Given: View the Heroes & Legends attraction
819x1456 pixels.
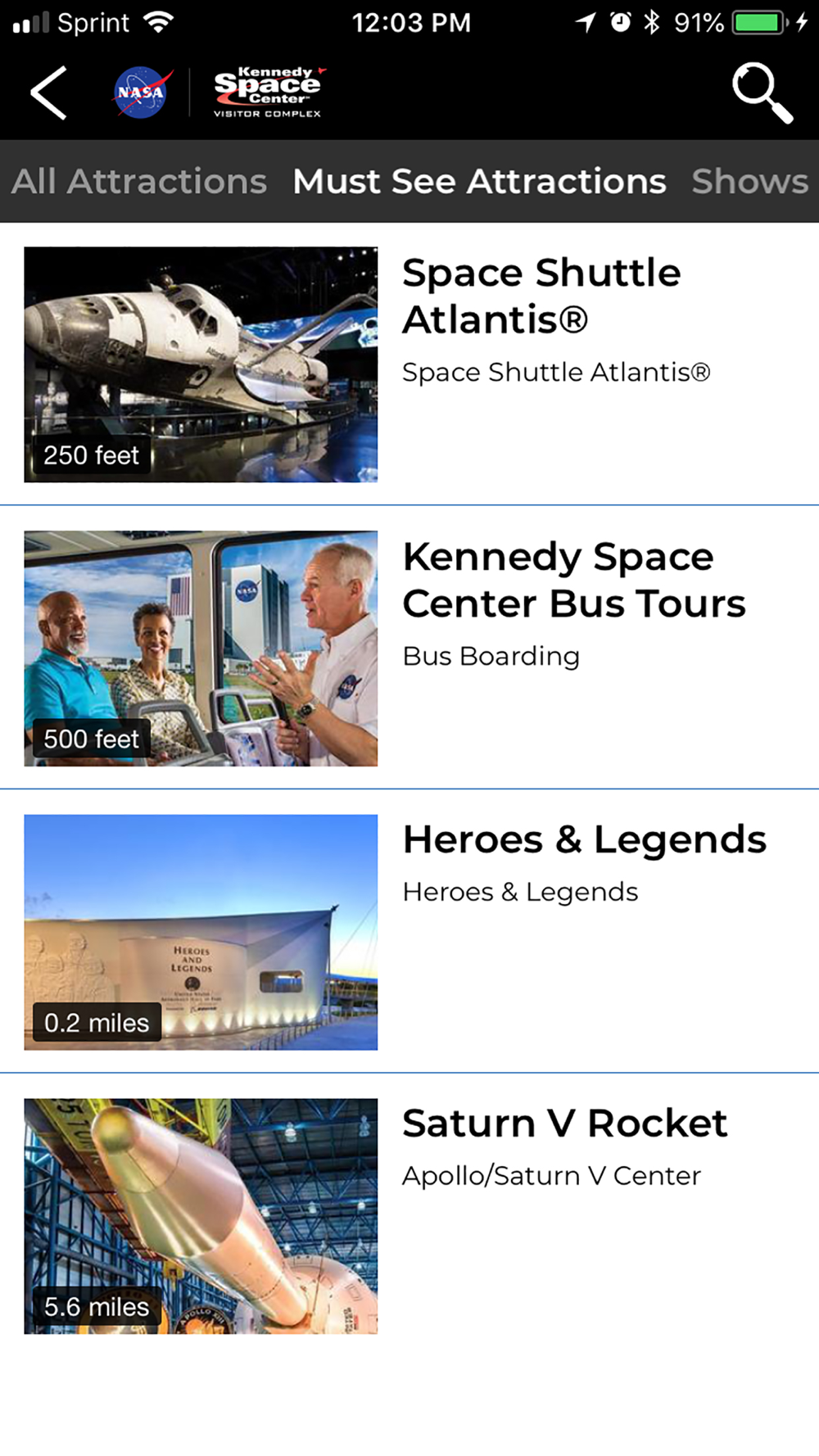Looking at the screenshot, I should tap(409, 931).
